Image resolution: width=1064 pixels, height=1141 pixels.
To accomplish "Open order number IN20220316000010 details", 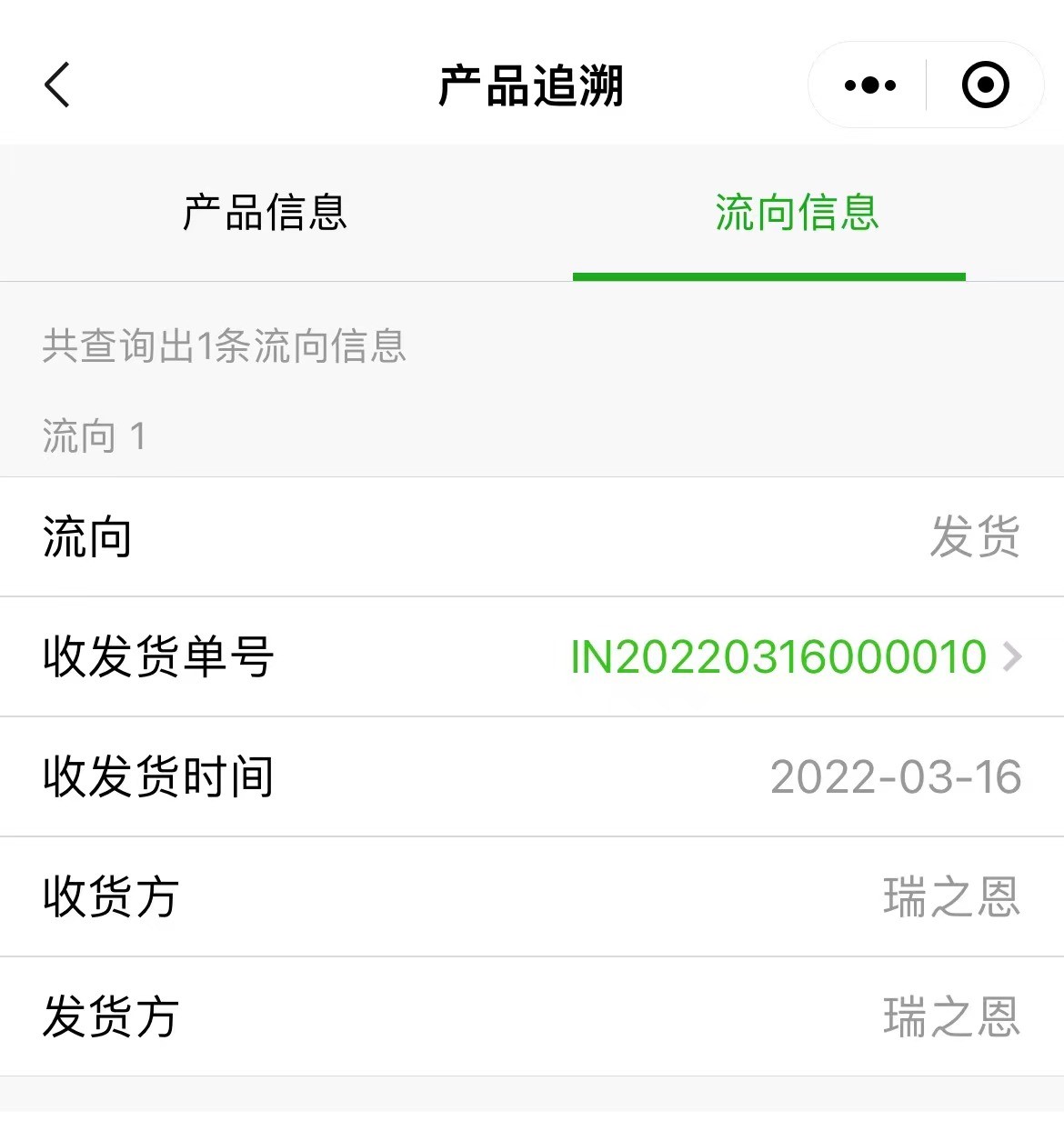I will click(x=795, y=656).
